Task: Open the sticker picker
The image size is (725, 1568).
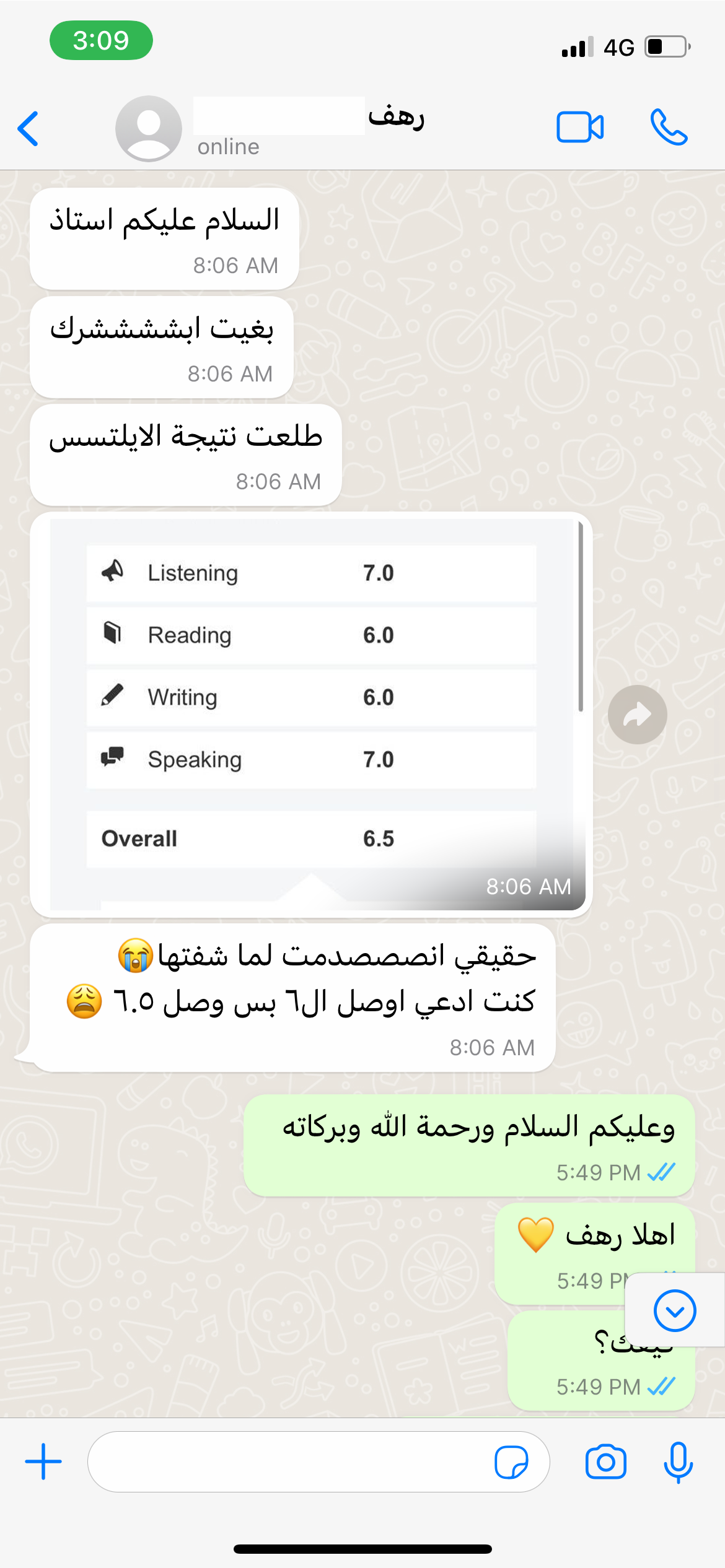Action: click(x=511, y=1462)
